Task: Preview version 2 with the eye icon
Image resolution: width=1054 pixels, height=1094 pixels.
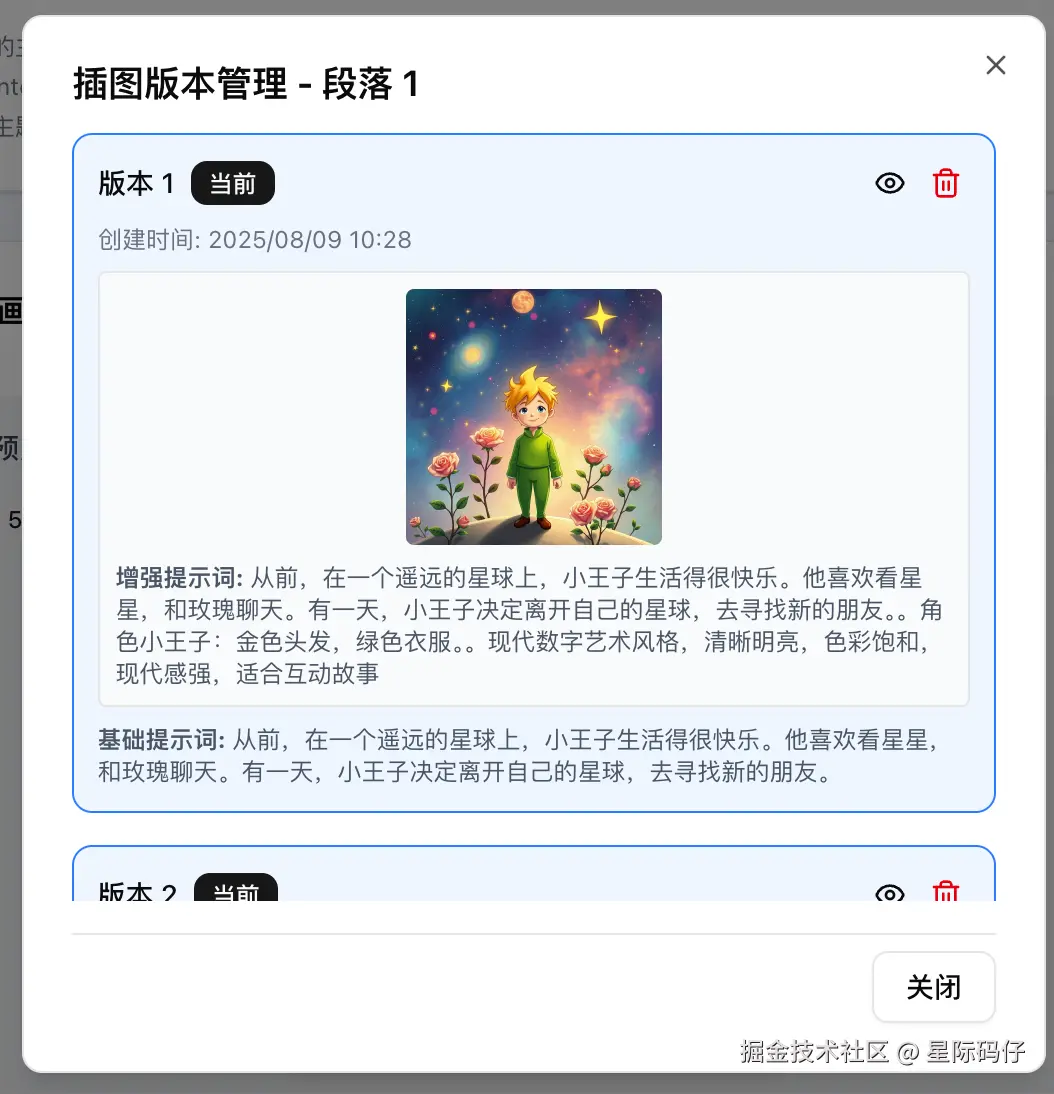Action: click(x=889, y=891)
